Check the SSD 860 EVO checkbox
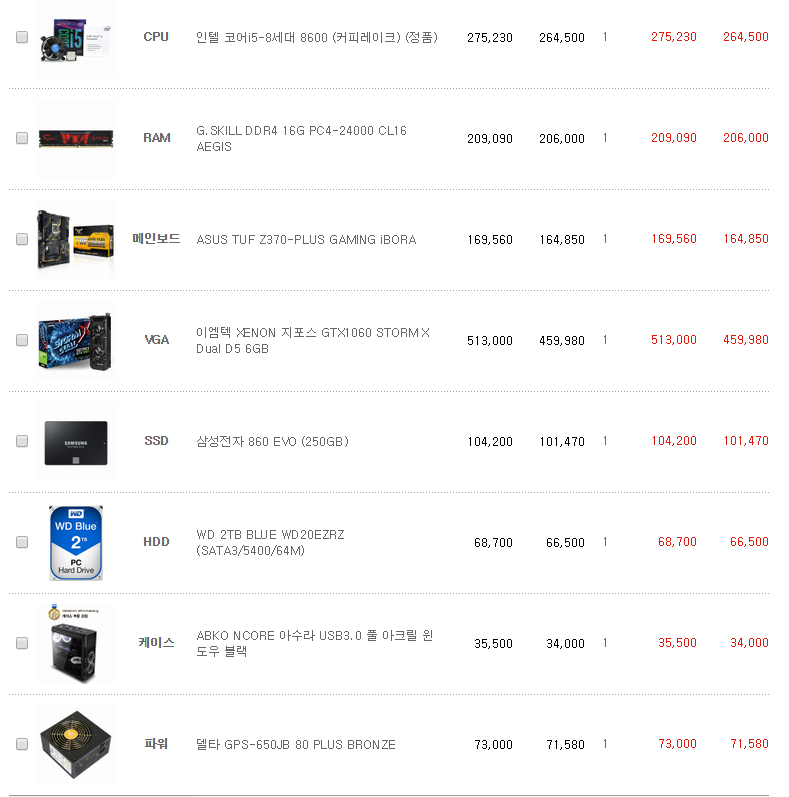 22,441
